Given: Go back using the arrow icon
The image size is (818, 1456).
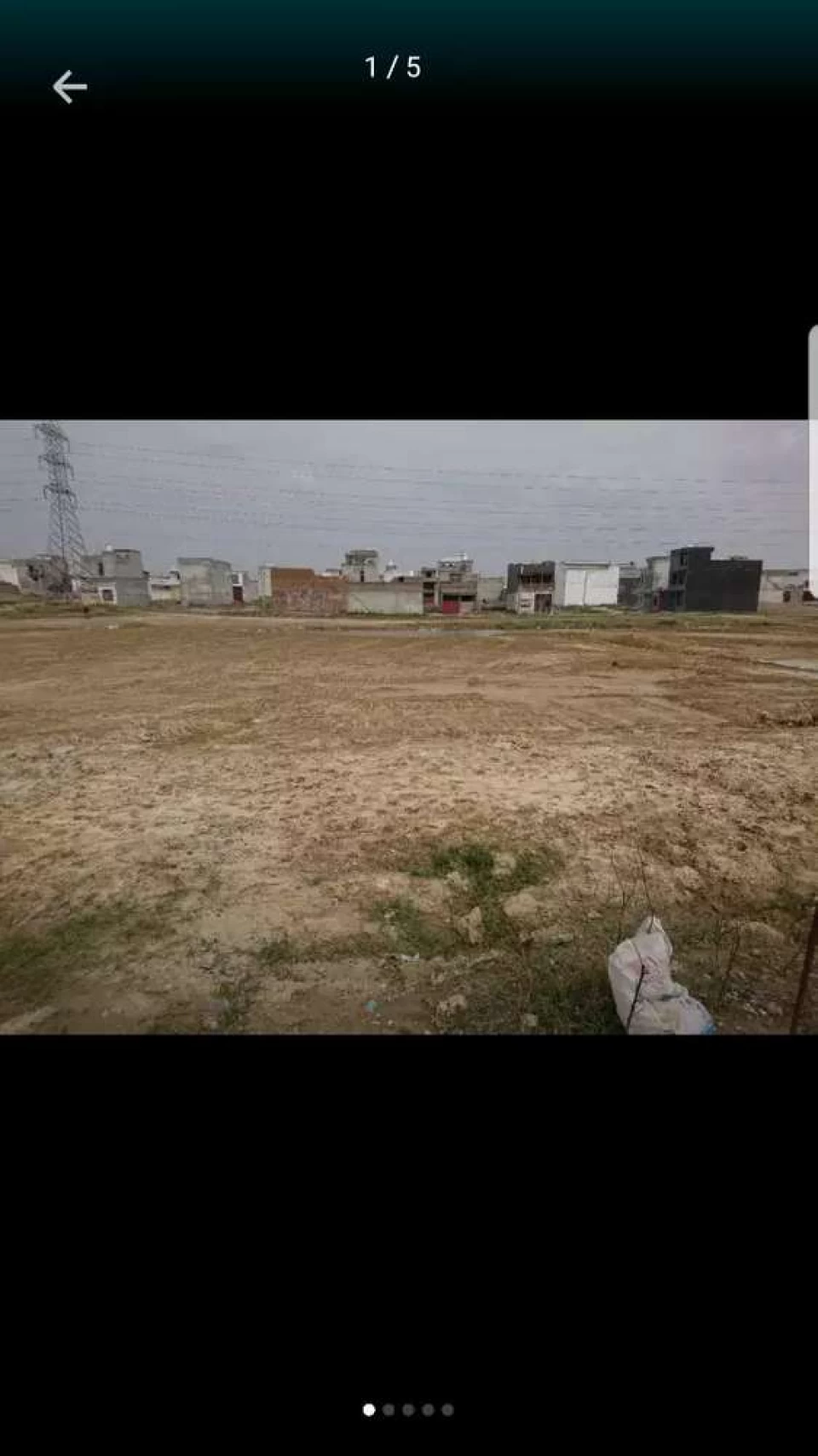Looking at the screenshot, I should [x=69, y=87].
